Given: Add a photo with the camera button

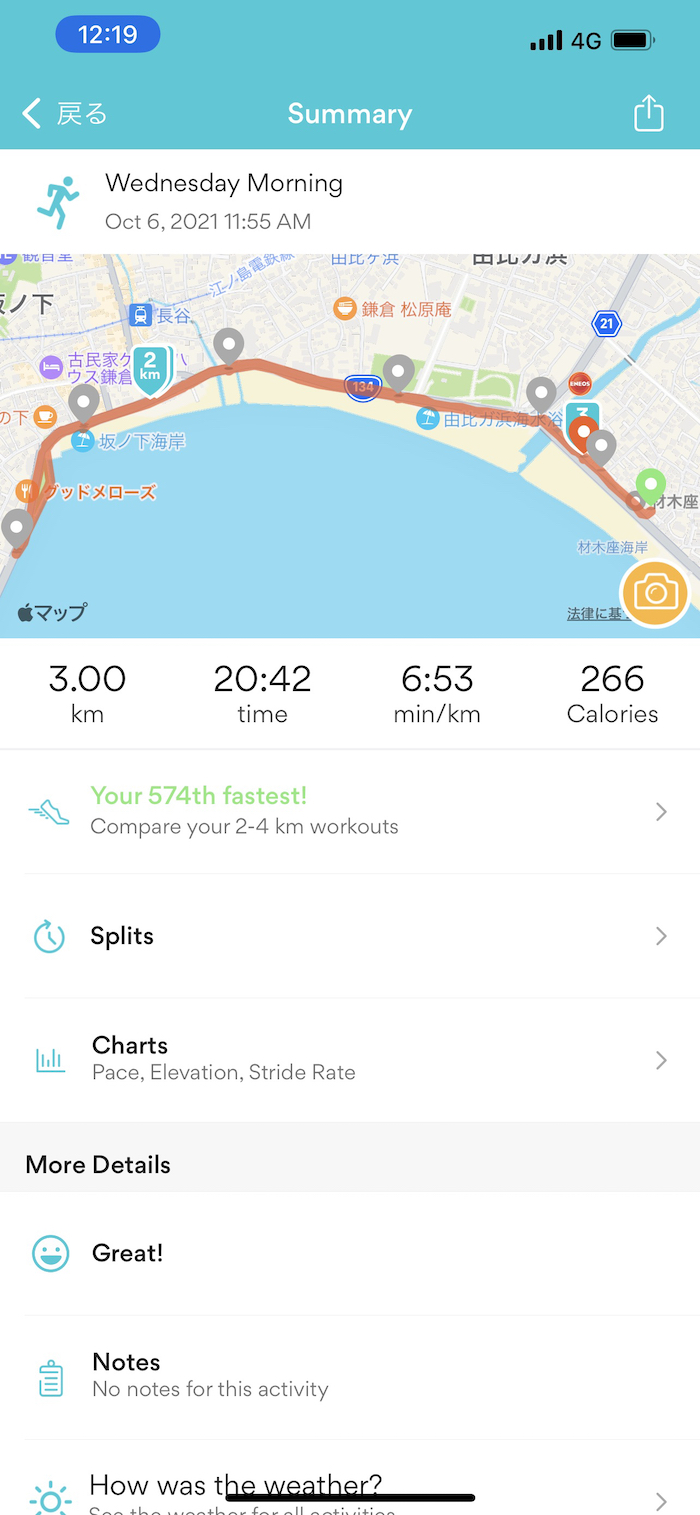Looking at the screenshot, I should pyautogui.click(x=654, y=593).
